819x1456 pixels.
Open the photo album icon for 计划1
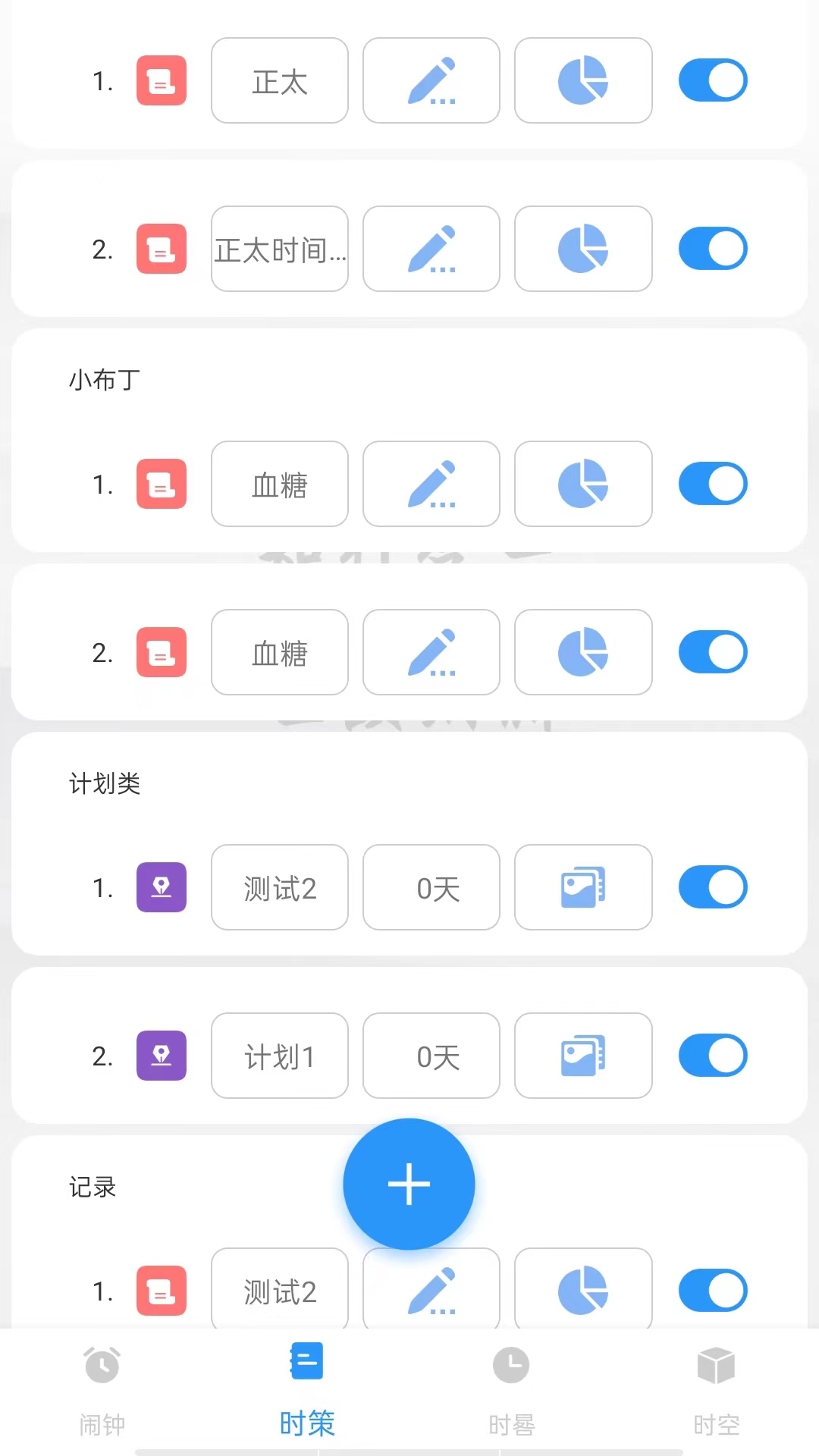point(582,1056)
